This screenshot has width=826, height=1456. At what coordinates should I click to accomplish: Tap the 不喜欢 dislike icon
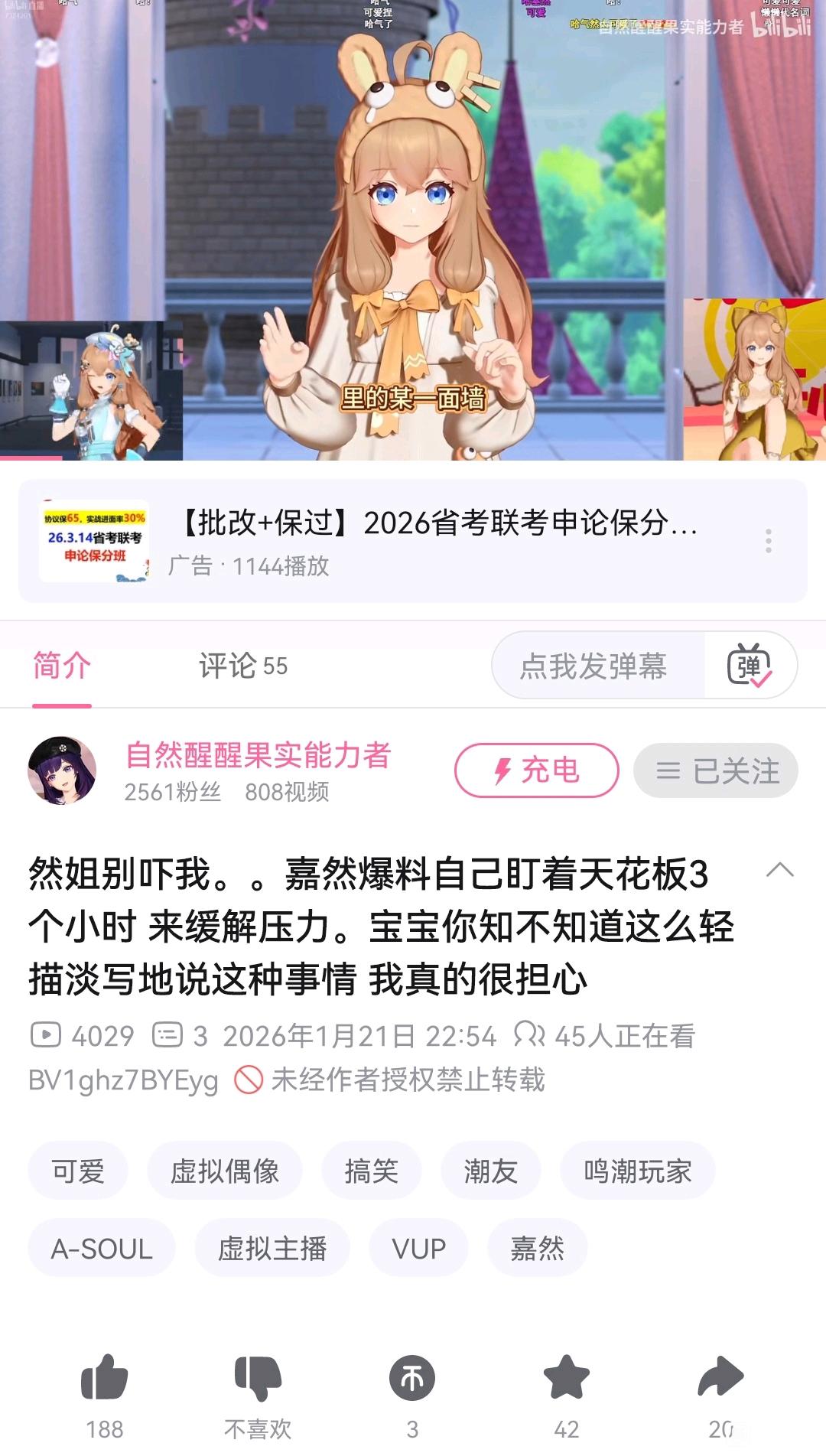pos(258,1378)
